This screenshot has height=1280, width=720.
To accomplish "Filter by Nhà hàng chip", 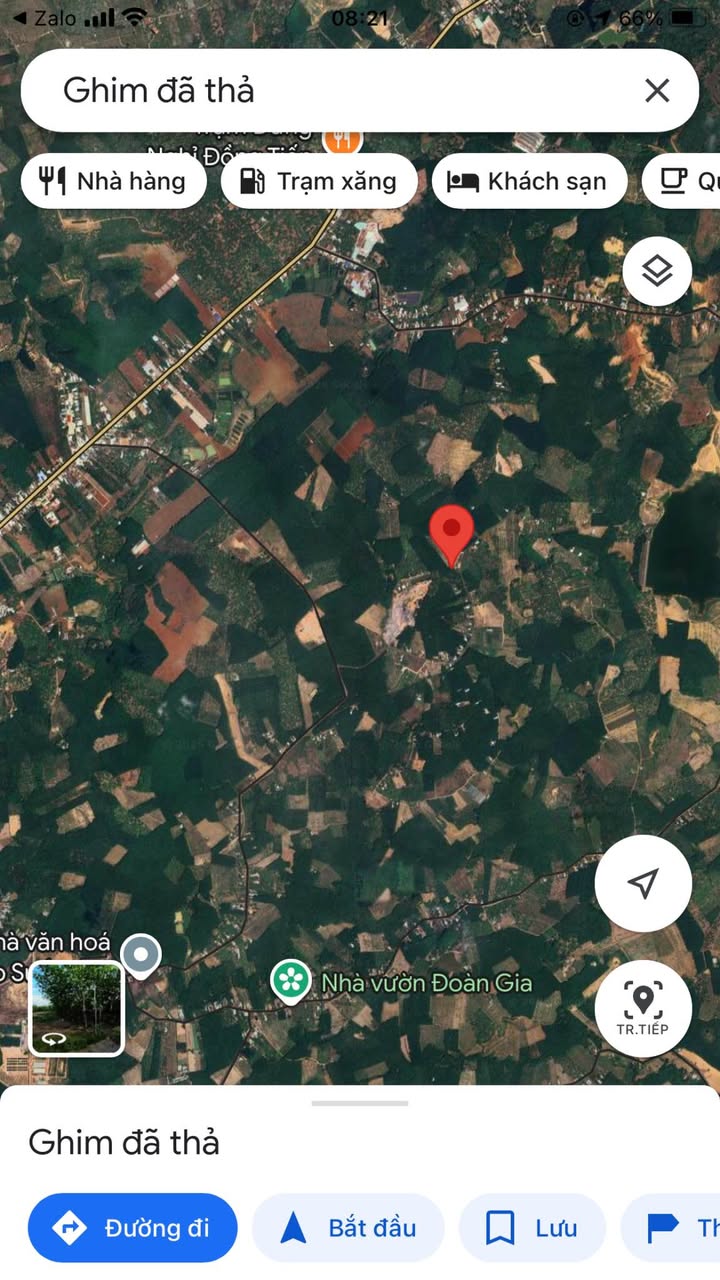I will tap(114, 181).
